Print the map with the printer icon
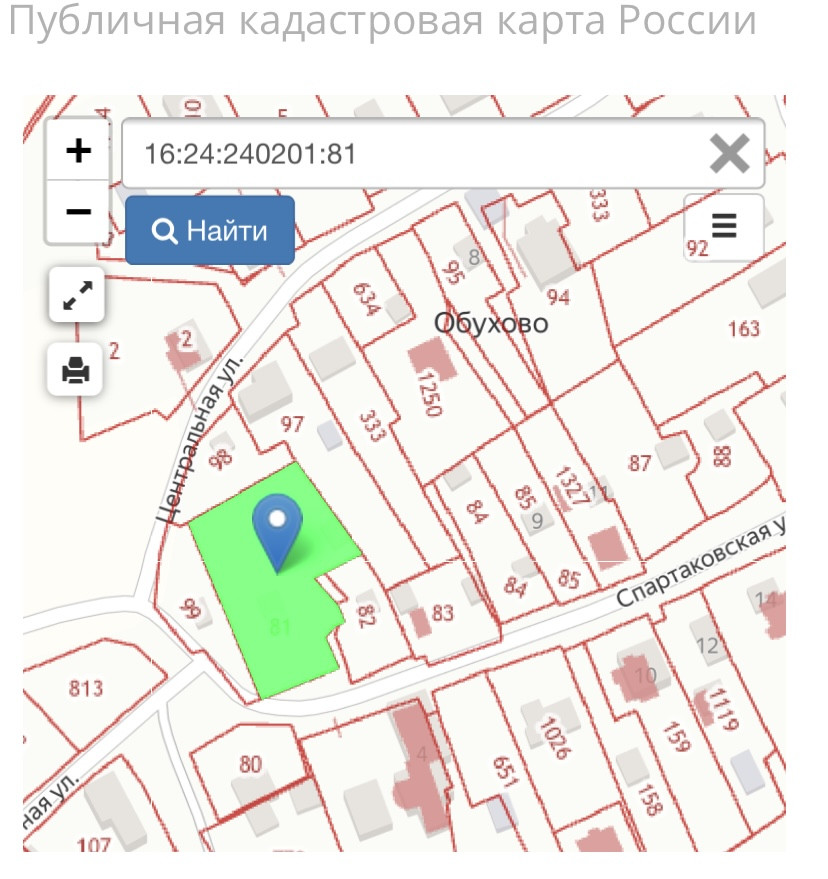Viewport: 828px width, 879px height. point(76,369)
